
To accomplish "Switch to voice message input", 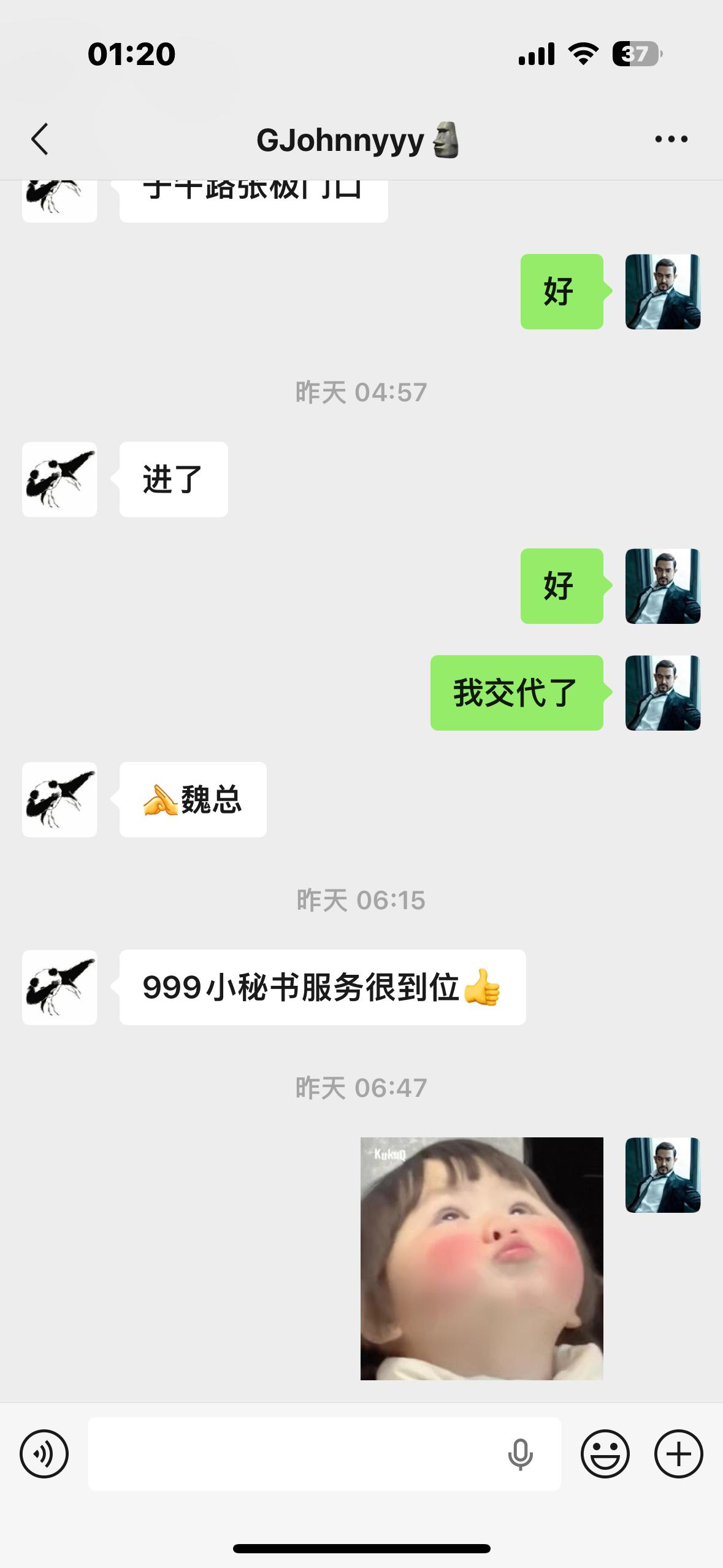I will pos(44,1453).
